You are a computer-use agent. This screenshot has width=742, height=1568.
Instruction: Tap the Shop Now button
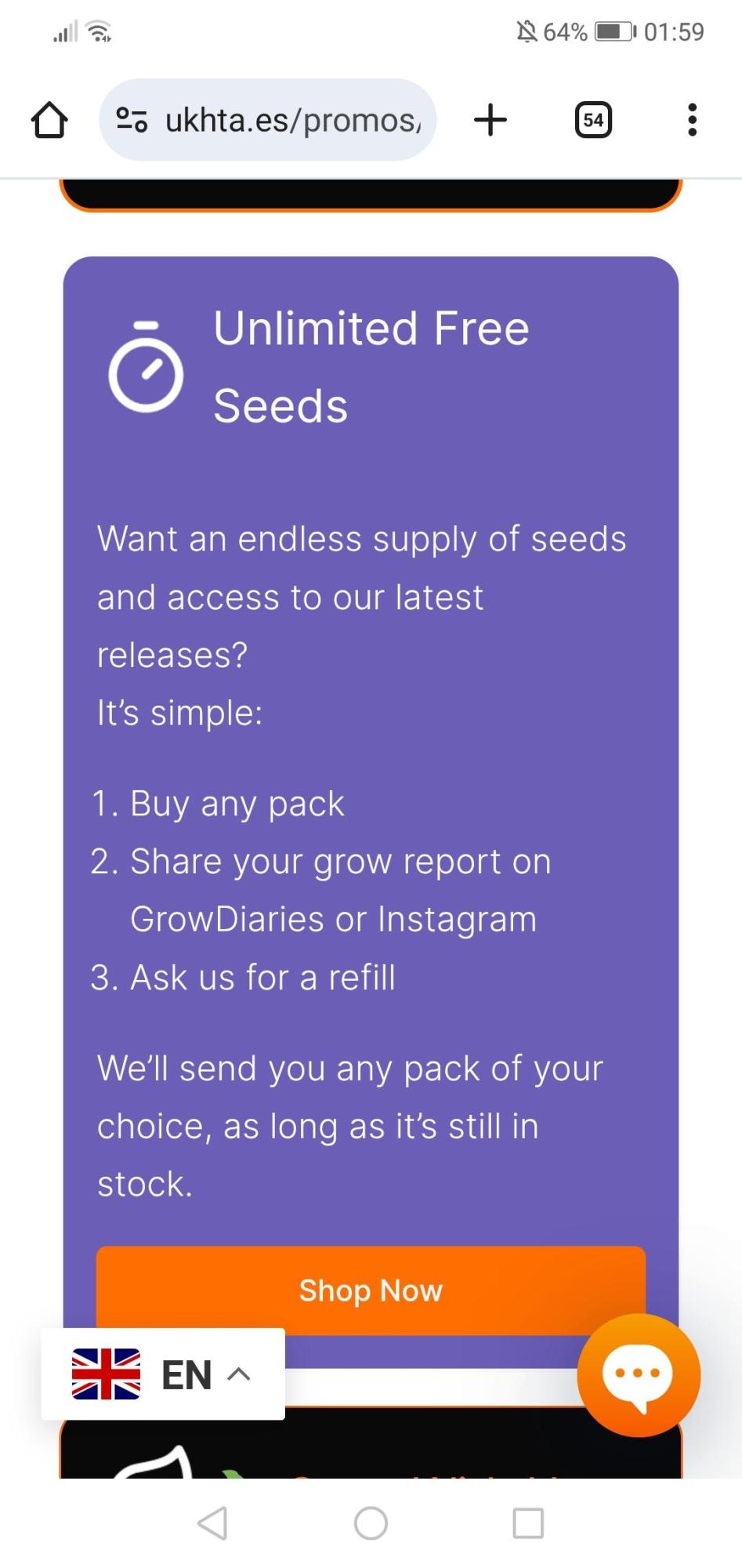pos(370,1290)
